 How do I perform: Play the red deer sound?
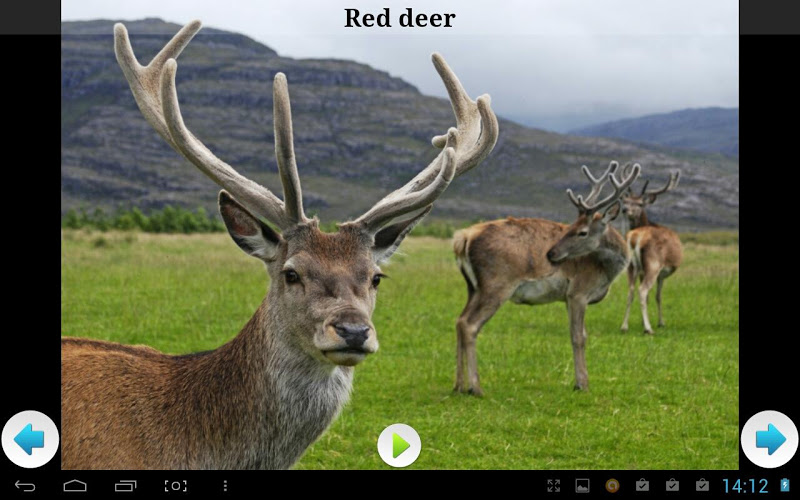[399, 445]
